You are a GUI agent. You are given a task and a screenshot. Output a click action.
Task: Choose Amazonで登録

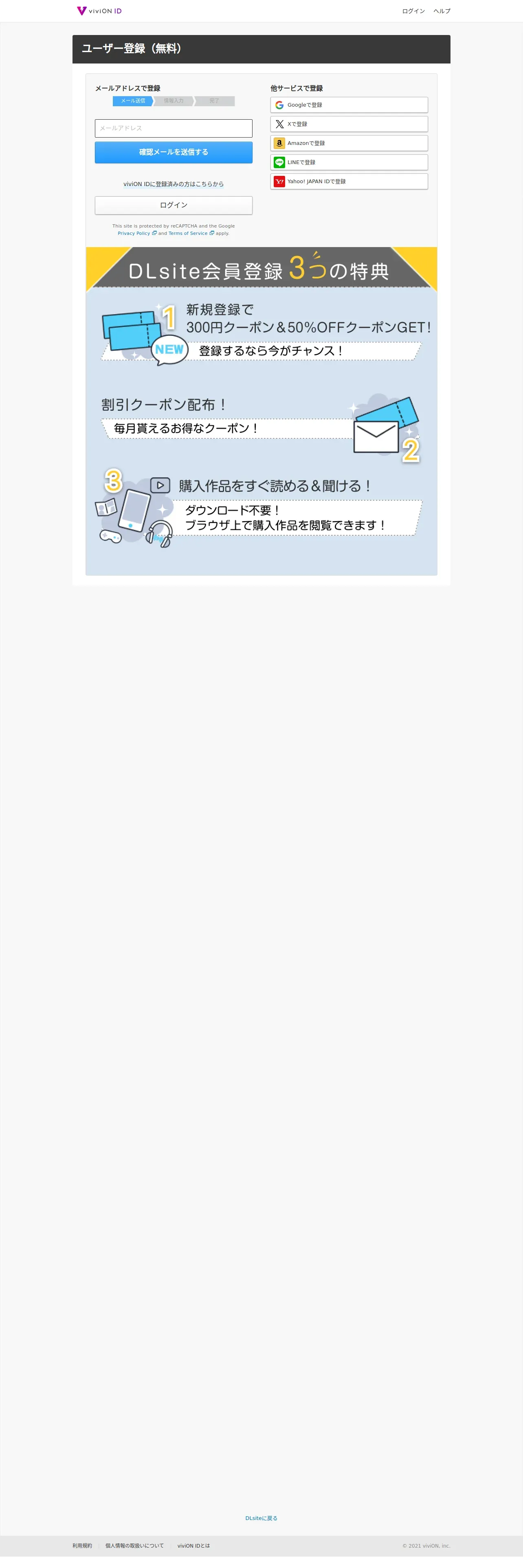click(x=349, y=143)
